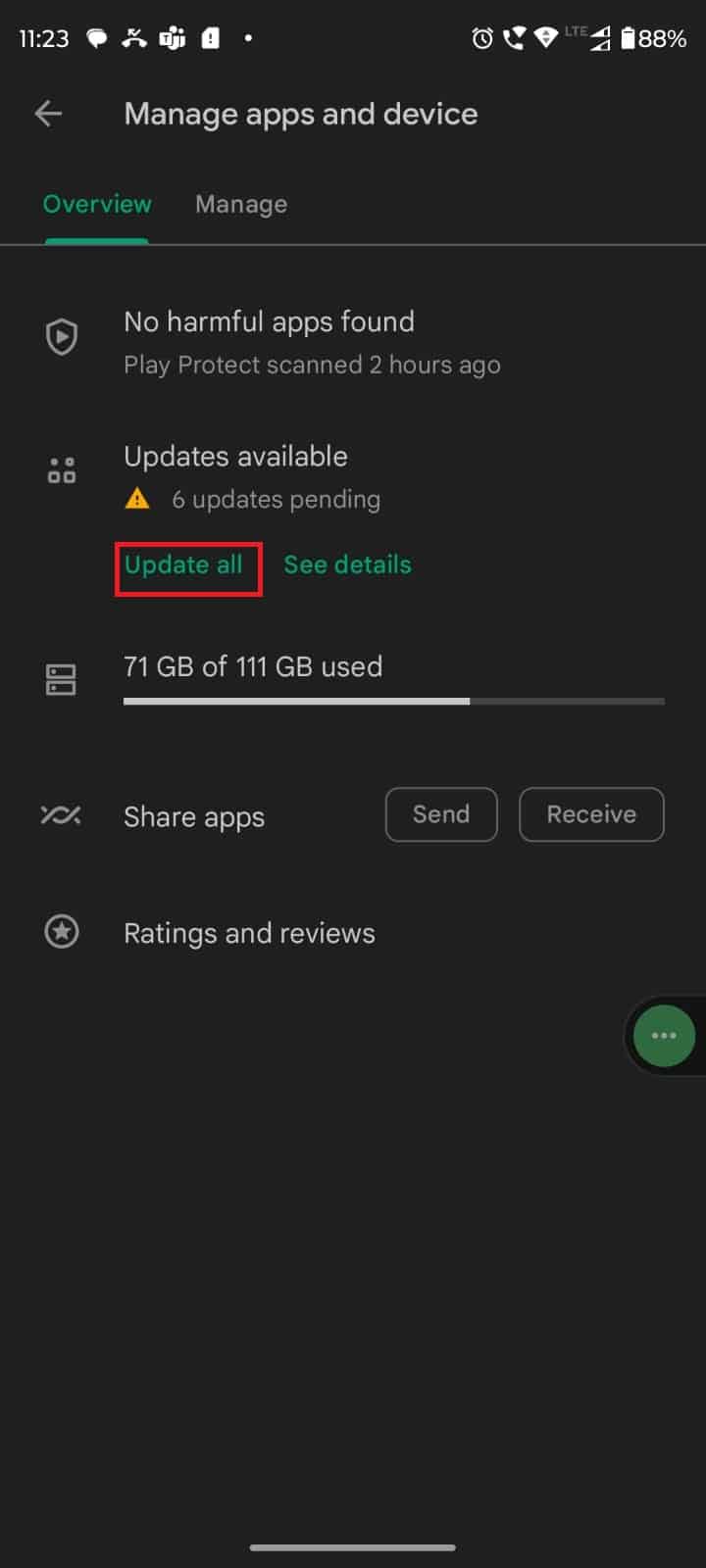Viewport: 706px width, 1568px height.
Task: Tap Update all pending apps
Action: coord(184,565)
